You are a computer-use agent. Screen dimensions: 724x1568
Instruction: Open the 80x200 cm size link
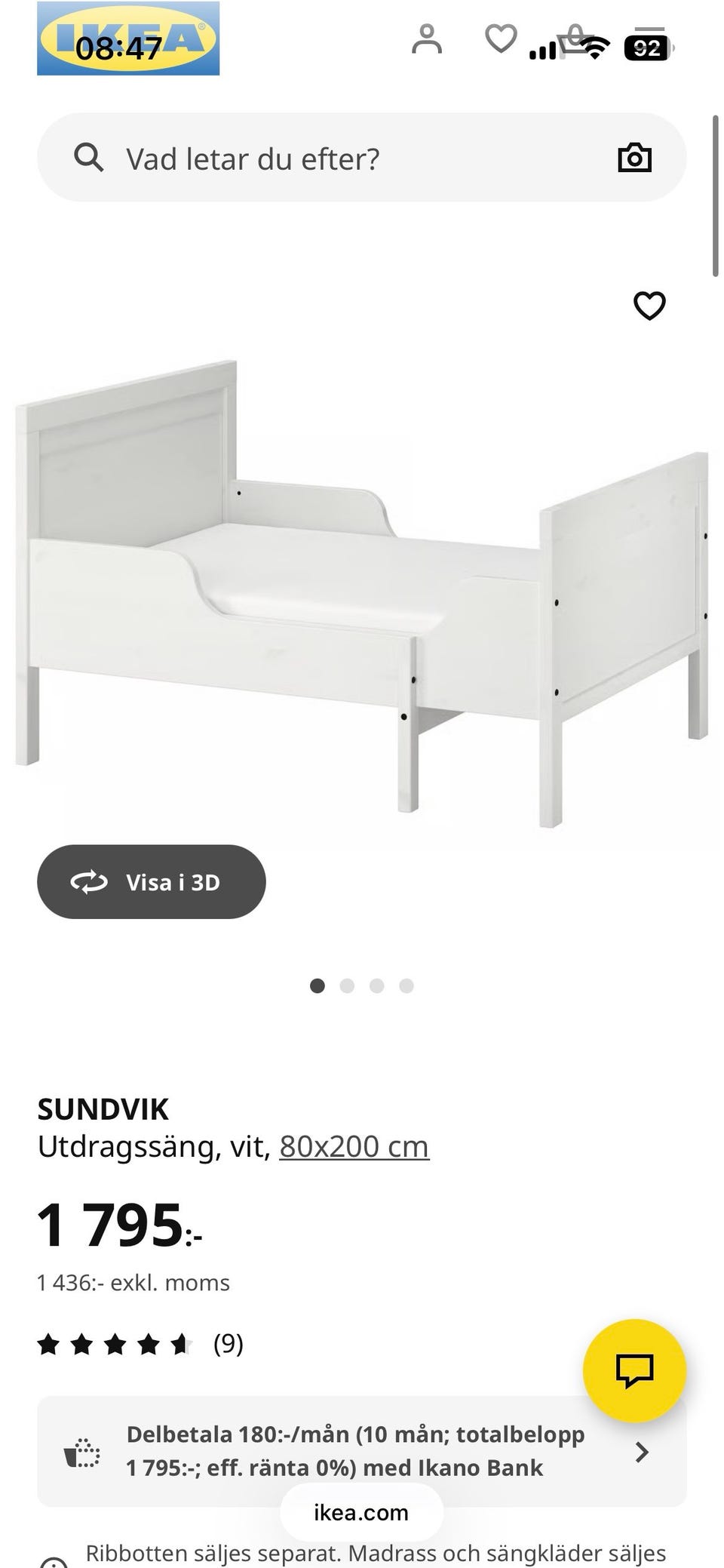click(354, 1147)
